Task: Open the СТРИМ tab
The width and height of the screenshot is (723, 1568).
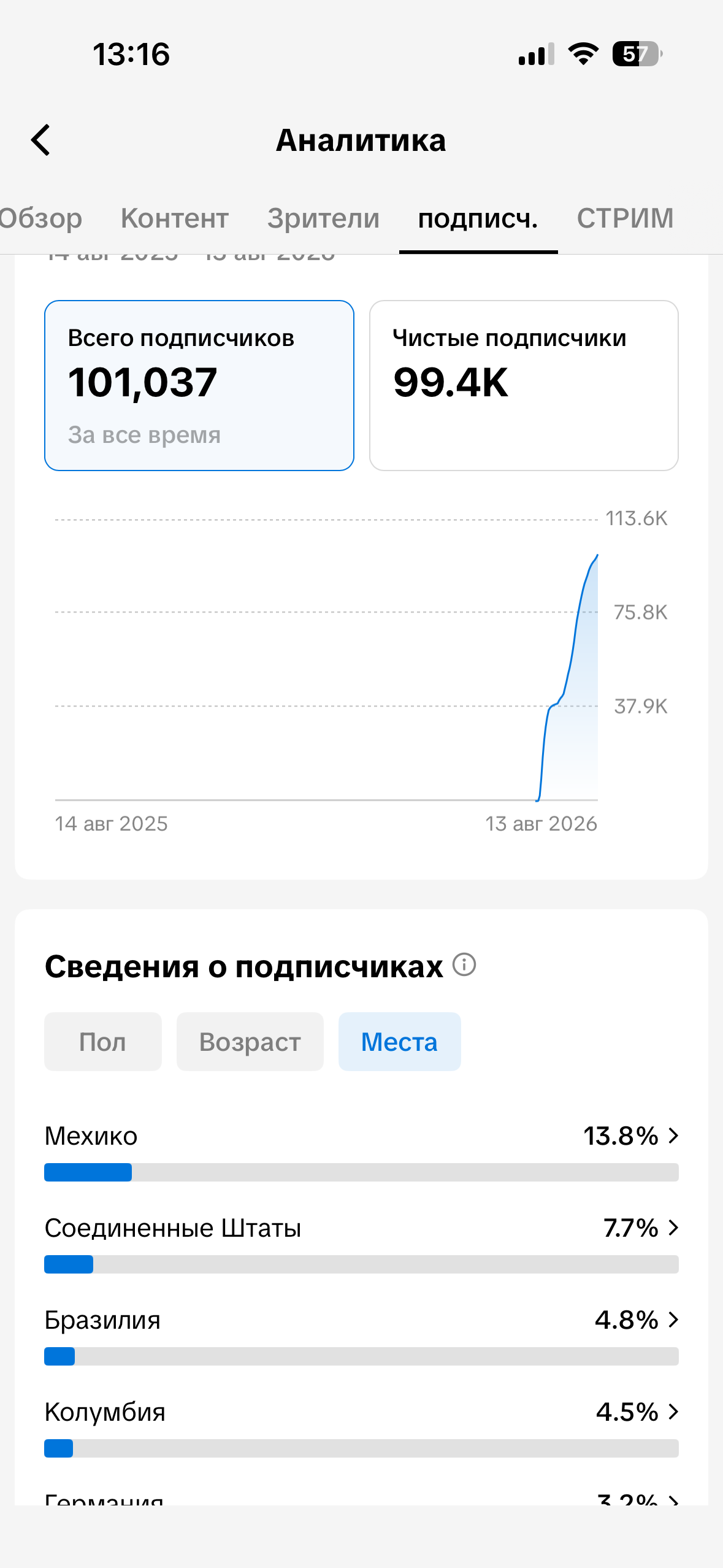Action: pyautogui.click(x=625, y=218)
